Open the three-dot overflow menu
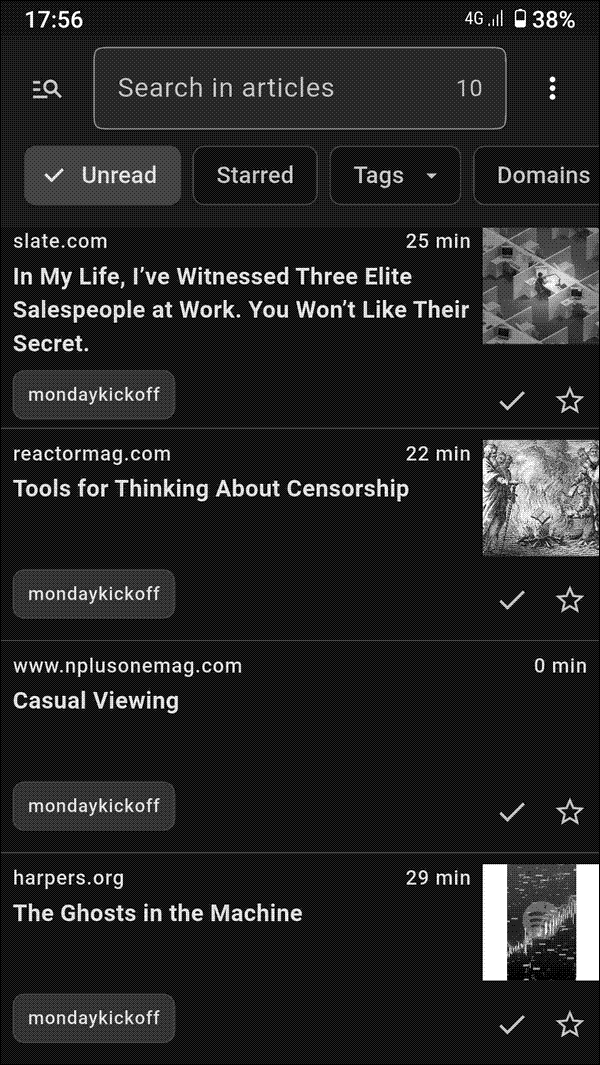 552,89
